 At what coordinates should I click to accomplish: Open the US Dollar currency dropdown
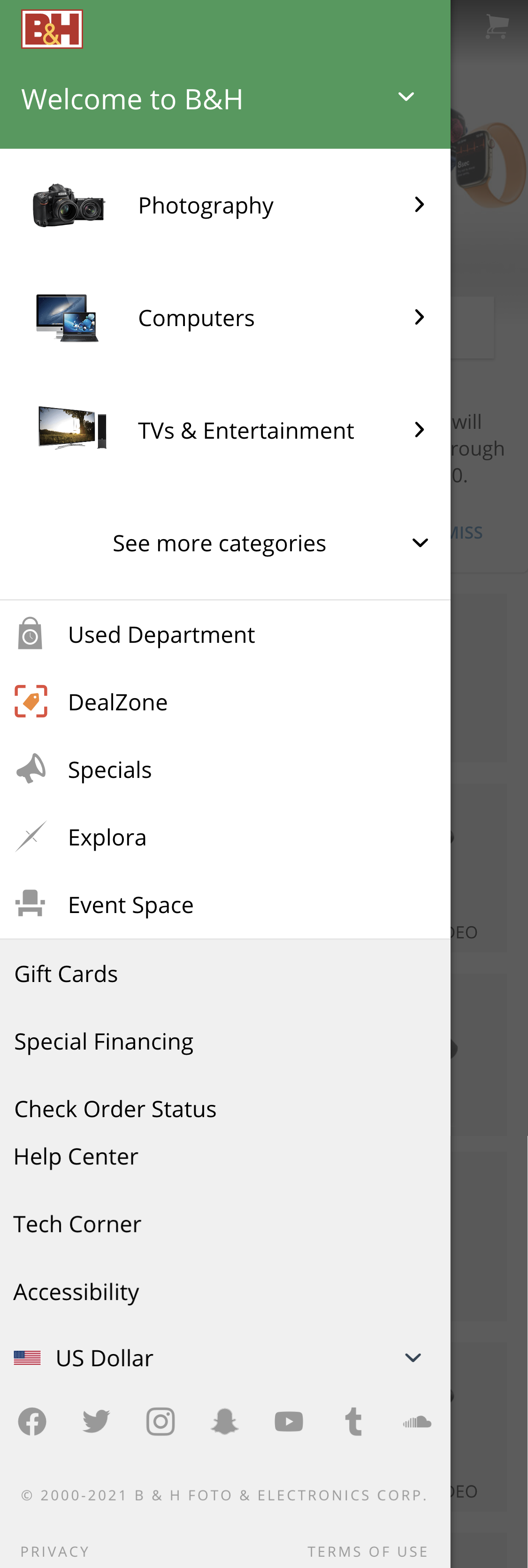[x=413, y=1357]
